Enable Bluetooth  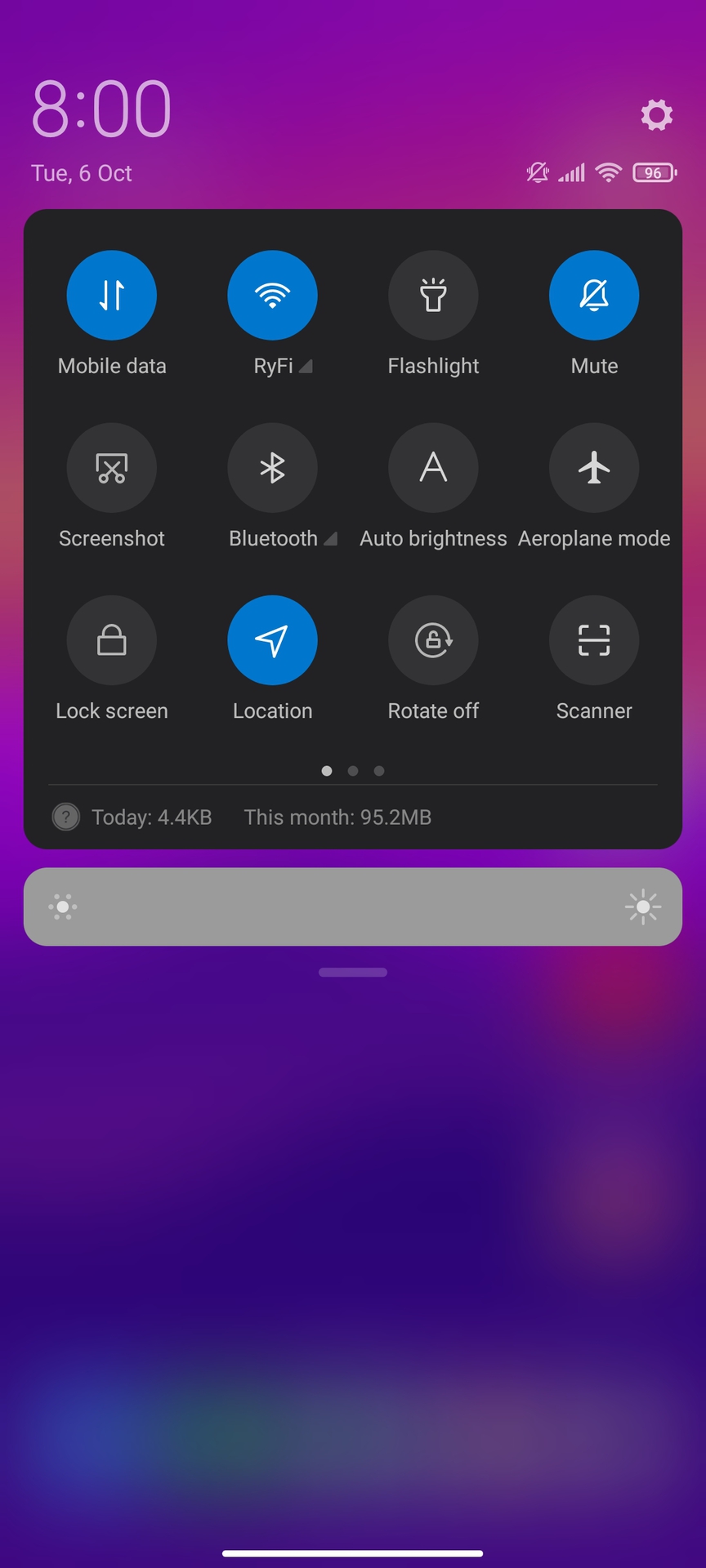coord(272,467)
